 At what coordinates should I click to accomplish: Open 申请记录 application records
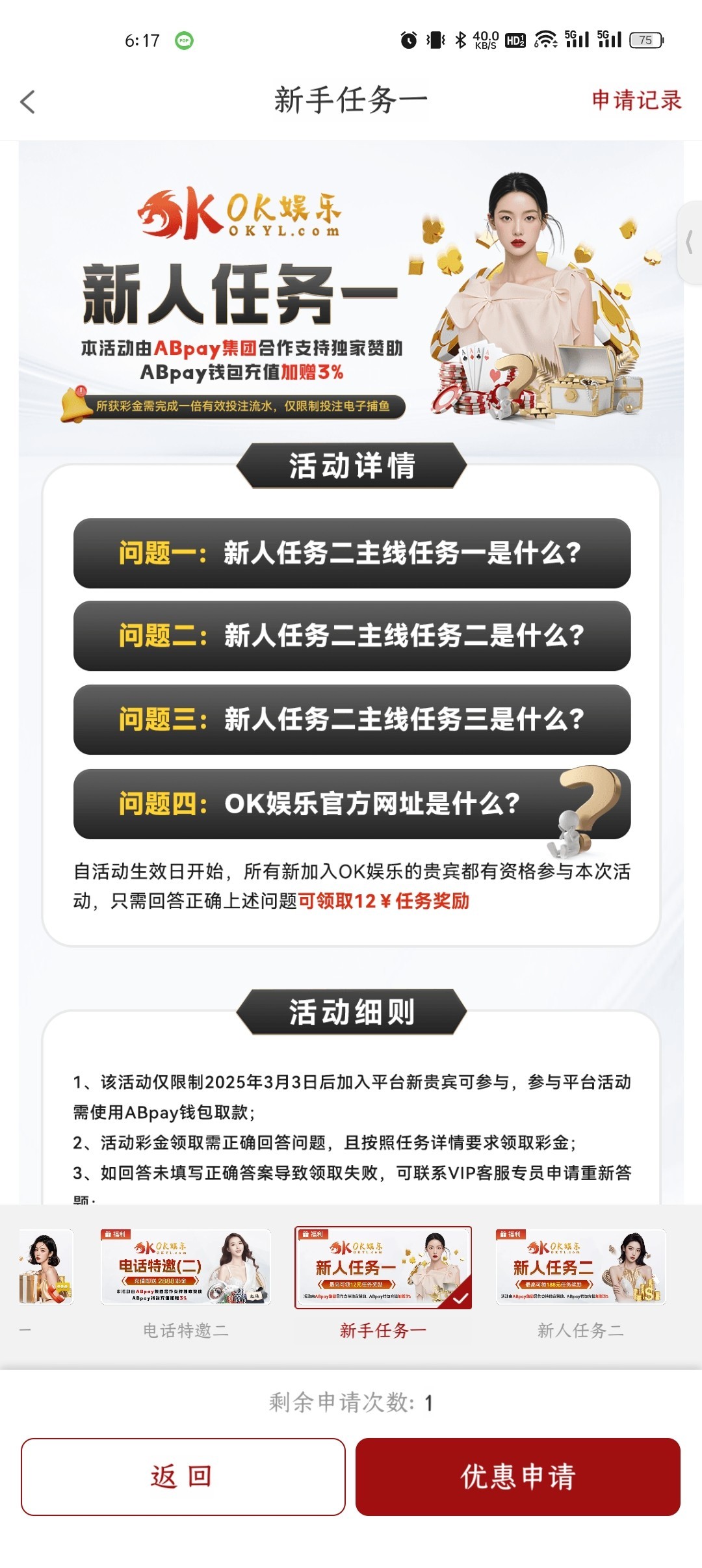pyautogui.click(x=636, y=100)
